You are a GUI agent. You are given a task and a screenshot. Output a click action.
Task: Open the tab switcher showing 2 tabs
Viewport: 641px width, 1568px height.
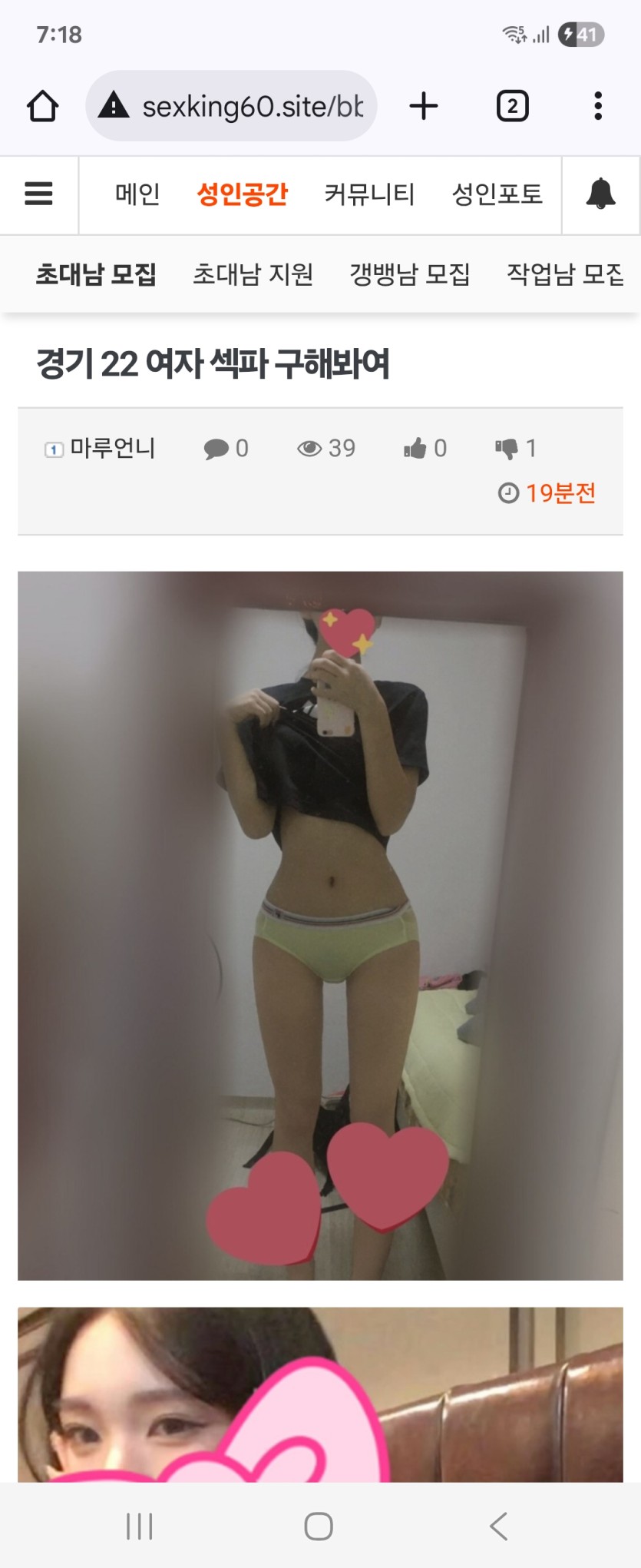tap(512, 106)
